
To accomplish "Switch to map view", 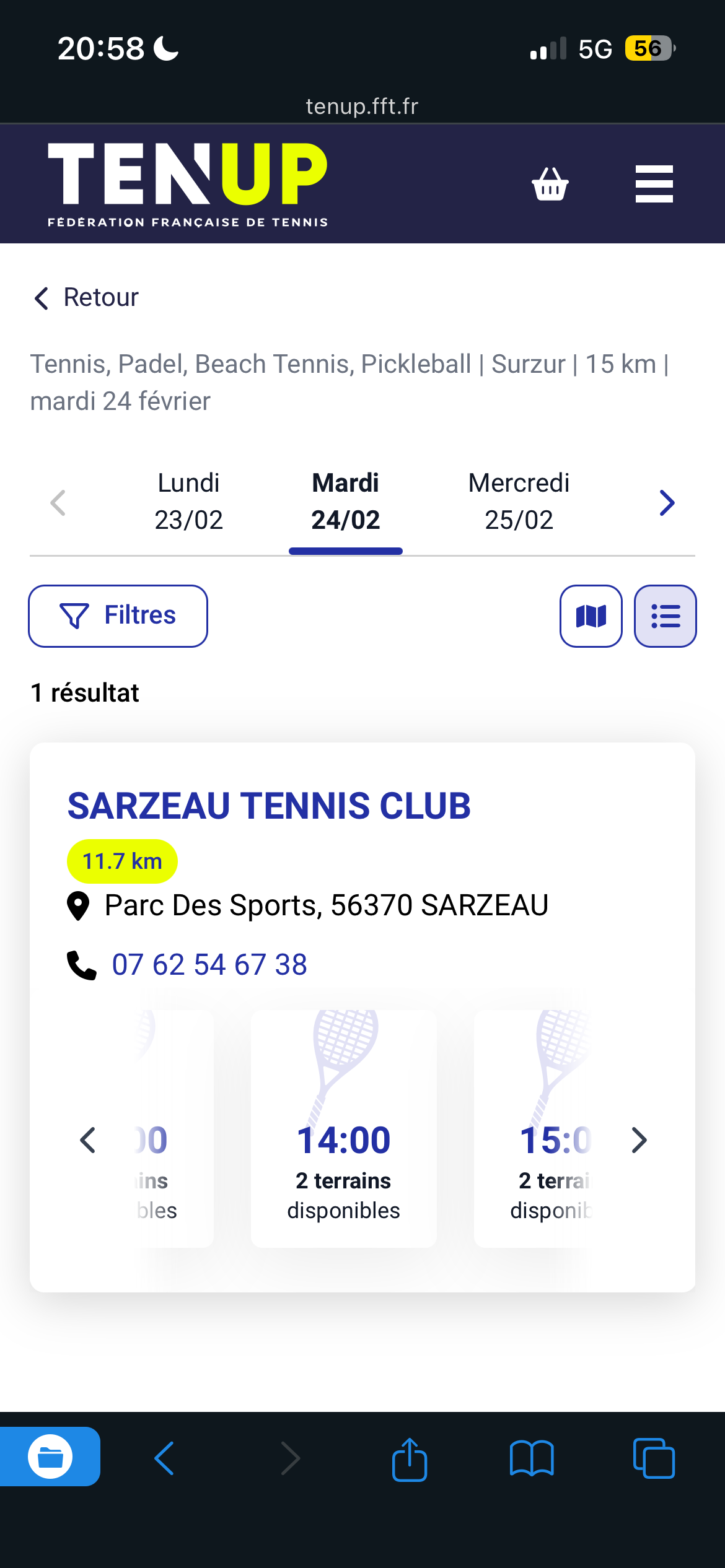I will (591, 616).
